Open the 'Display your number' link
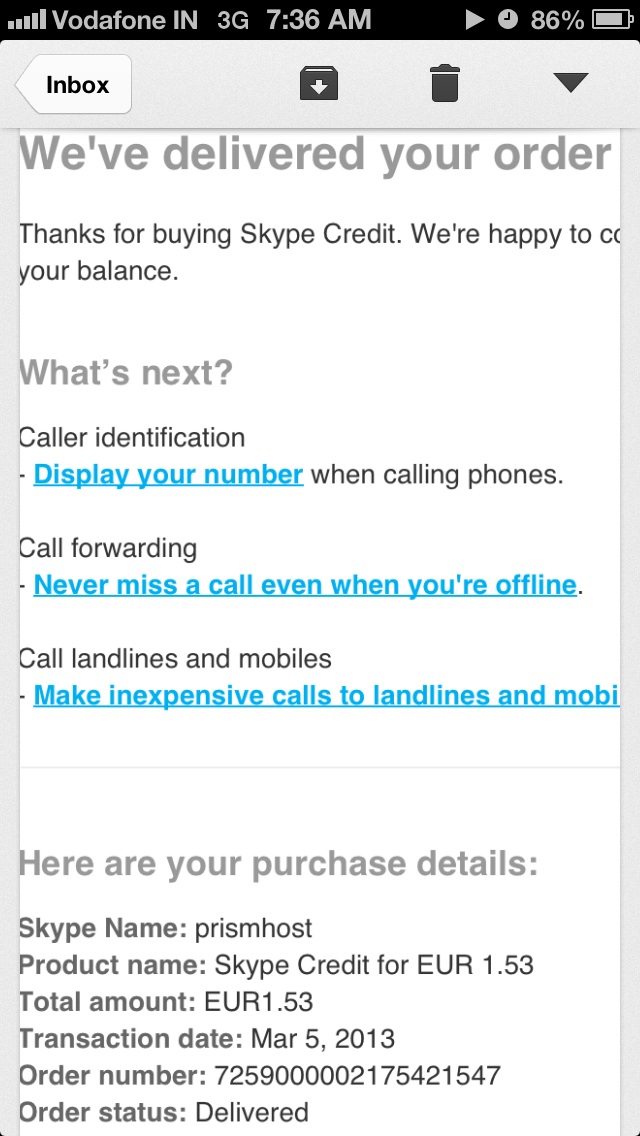This screenshot has width=640, height=1136. [168, 474]
